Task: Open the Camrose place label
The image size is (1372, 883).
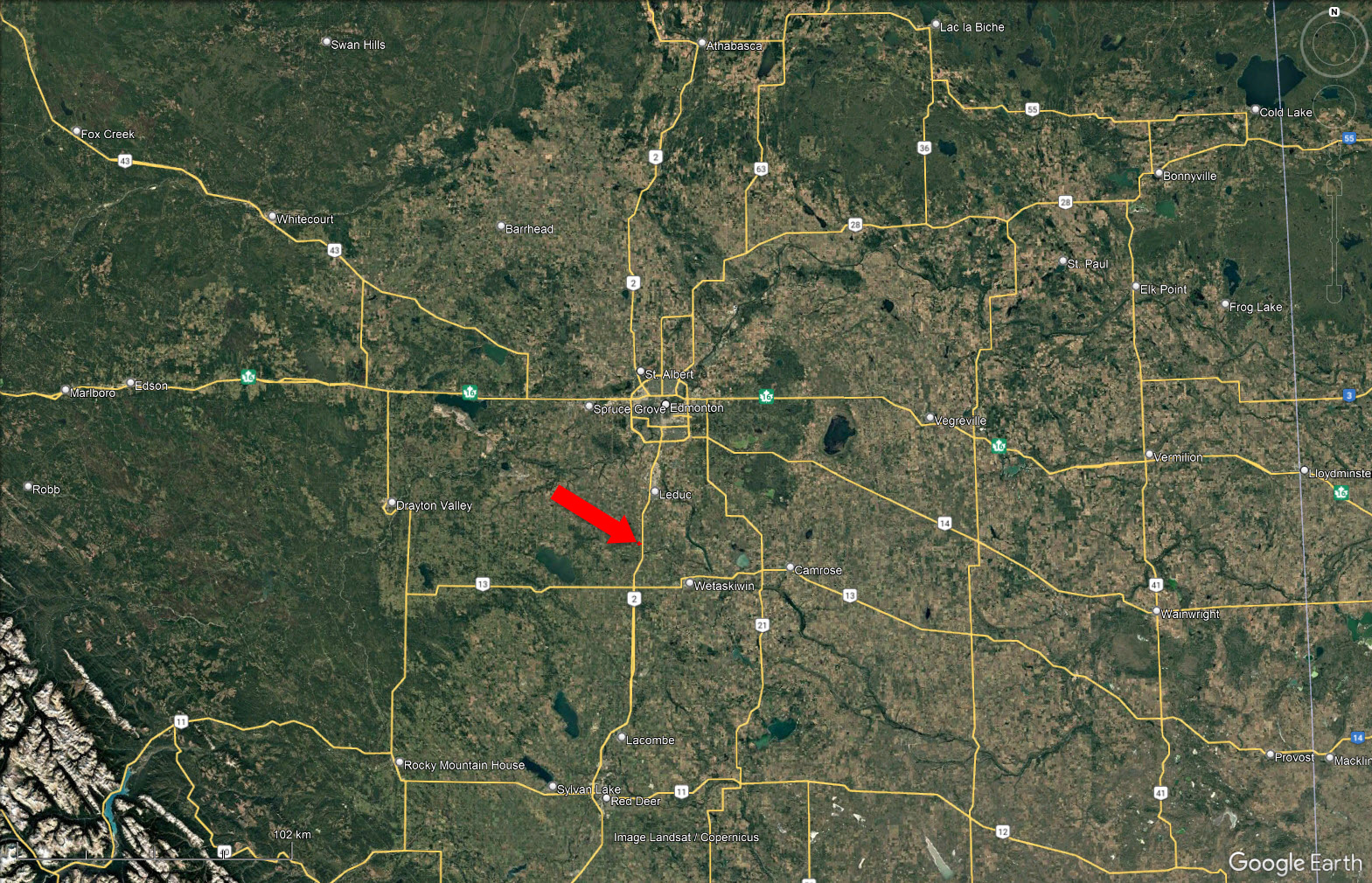Action: 818,570
